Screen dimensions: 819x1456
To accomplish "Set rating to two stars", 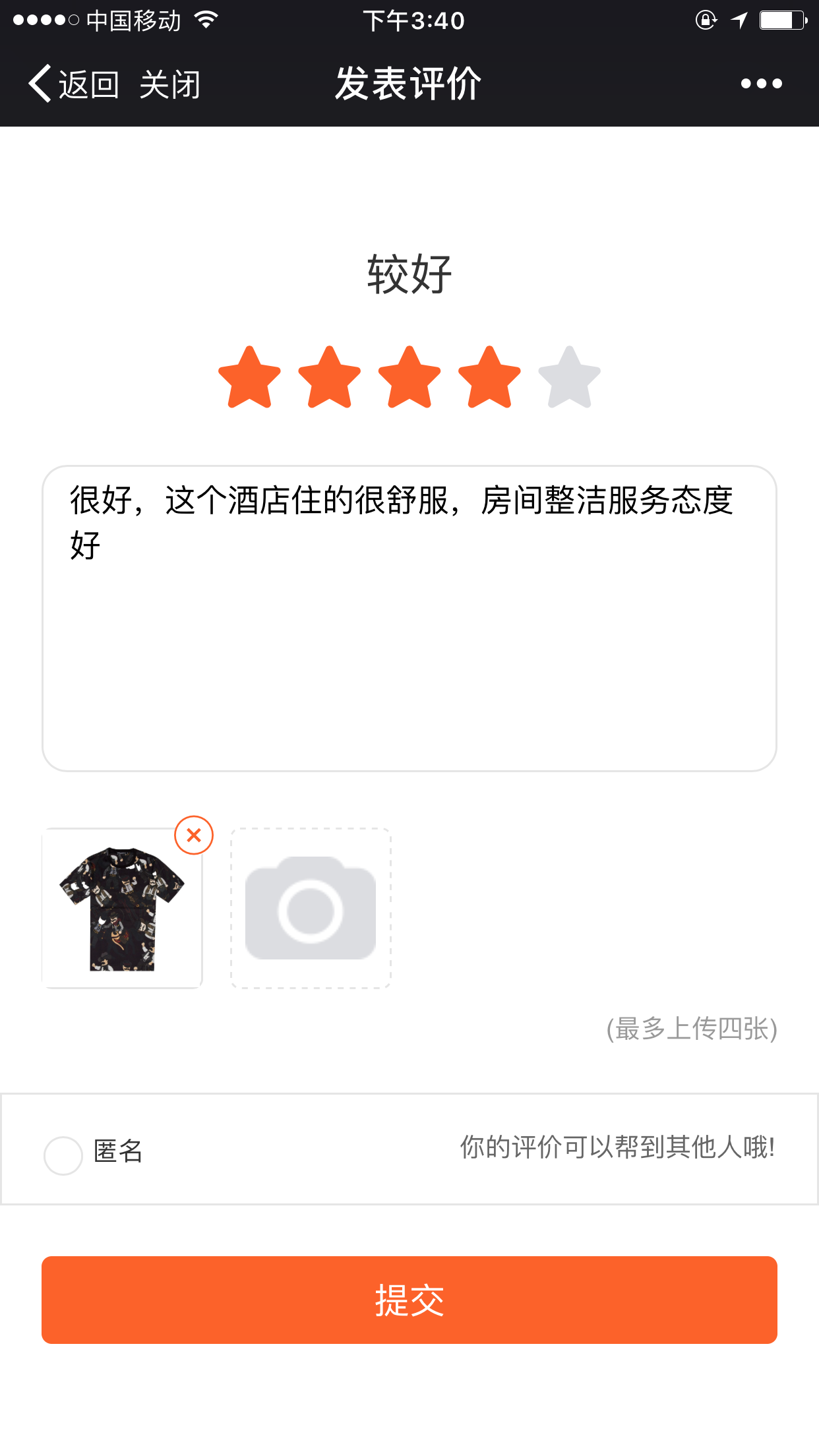I will [x=329, y=378].
